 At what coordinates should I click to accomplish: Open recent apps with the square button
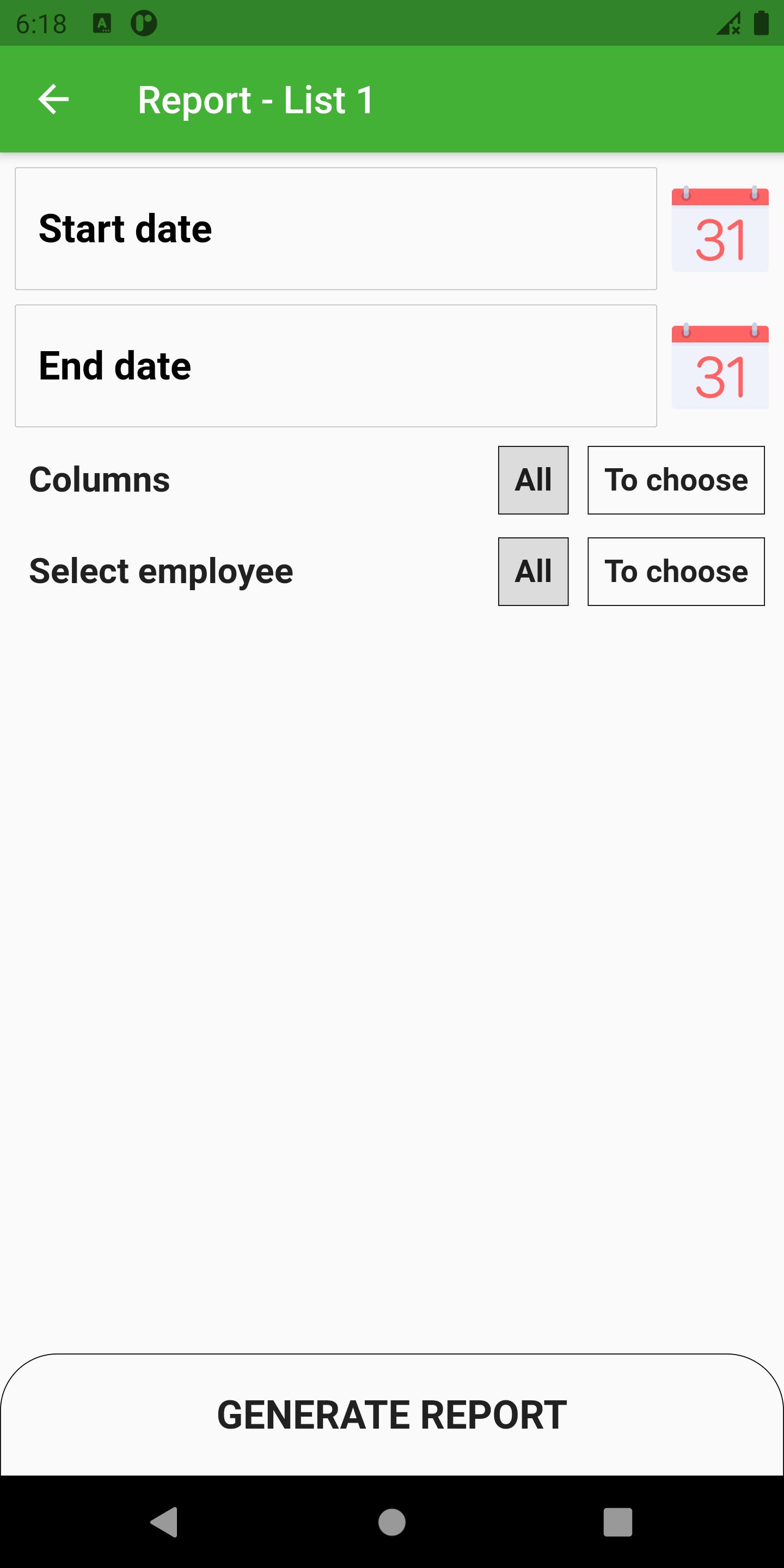(x=617, y=1522)
